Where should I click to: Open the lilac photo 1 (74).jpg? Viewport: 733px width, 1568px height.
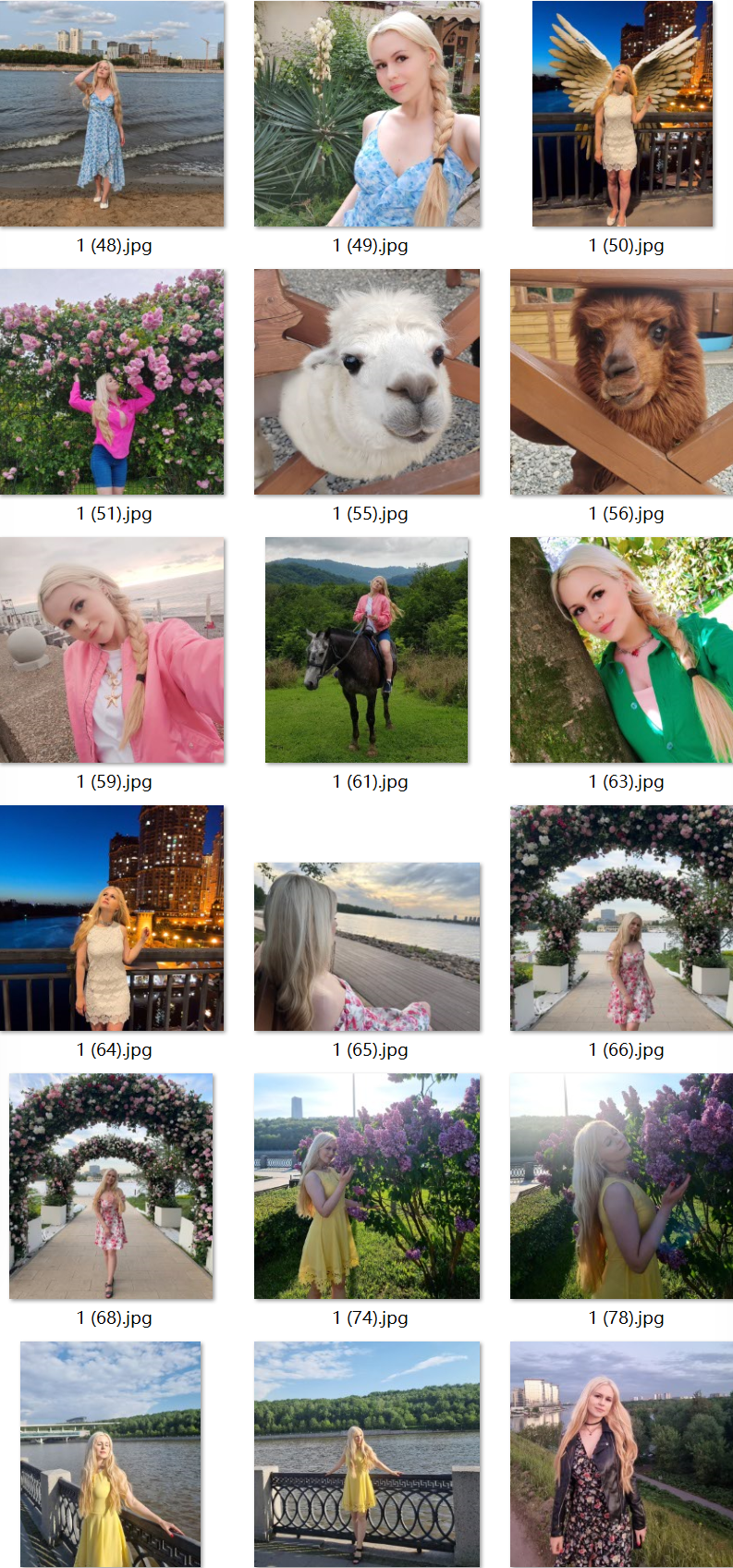coord(367,1186)
